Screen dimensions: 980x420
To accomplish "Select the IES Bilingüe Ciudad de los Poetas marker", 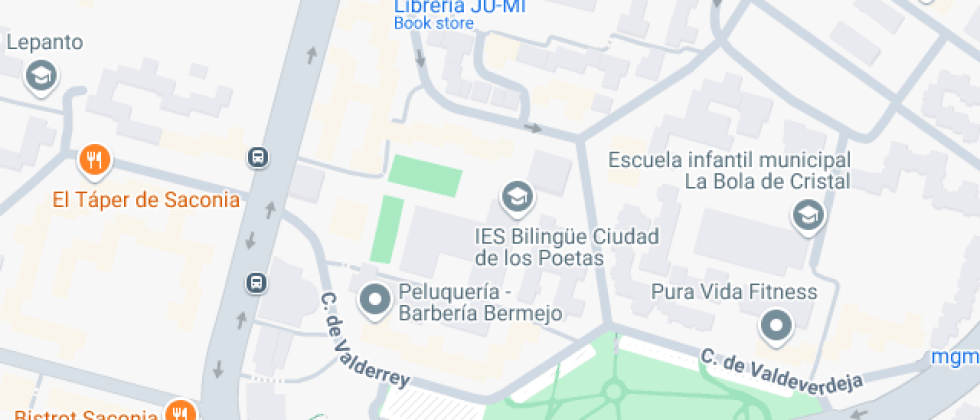I will click(x=516, y=196).
